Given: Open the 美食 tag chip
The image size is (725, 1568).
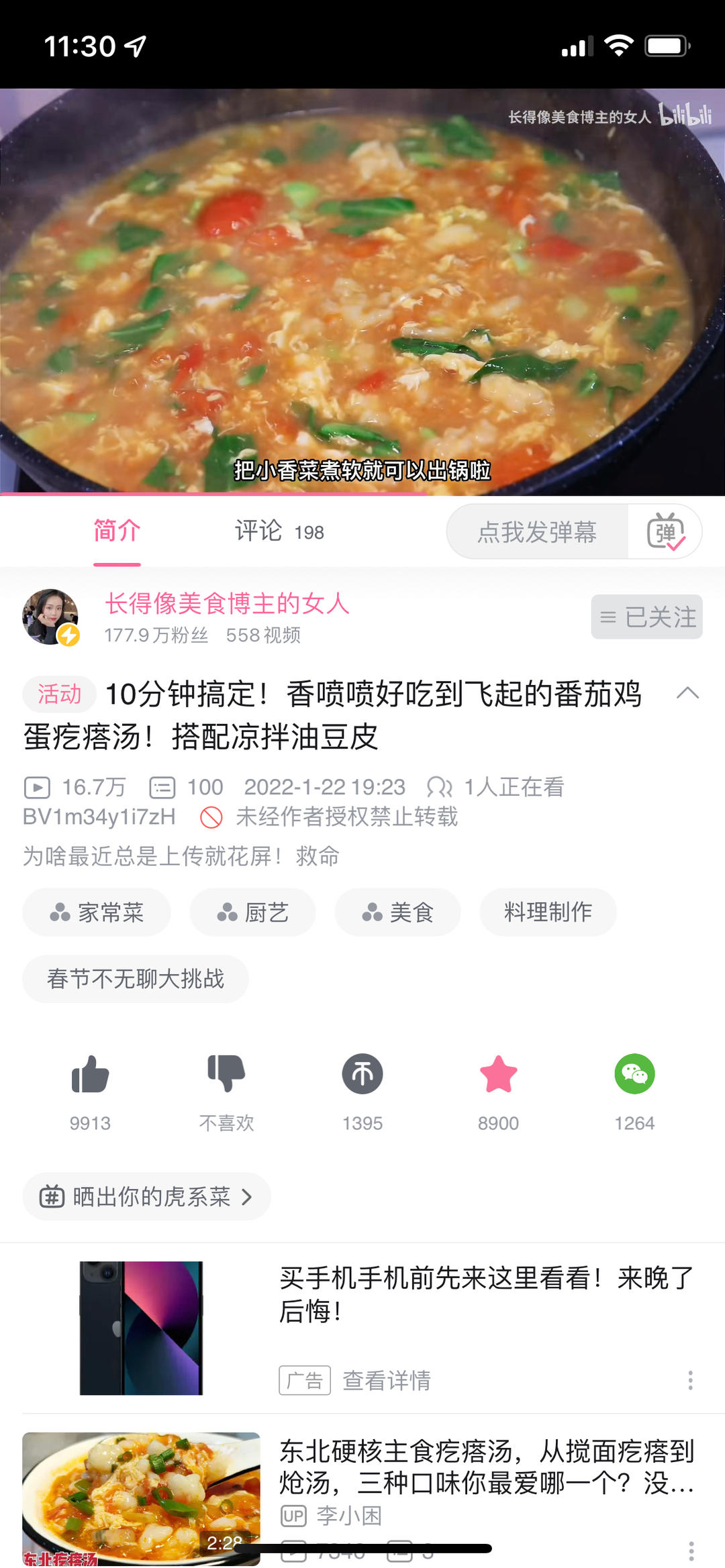Looking at the screenshot, I should pyautogui.click(x=397, y=912).
